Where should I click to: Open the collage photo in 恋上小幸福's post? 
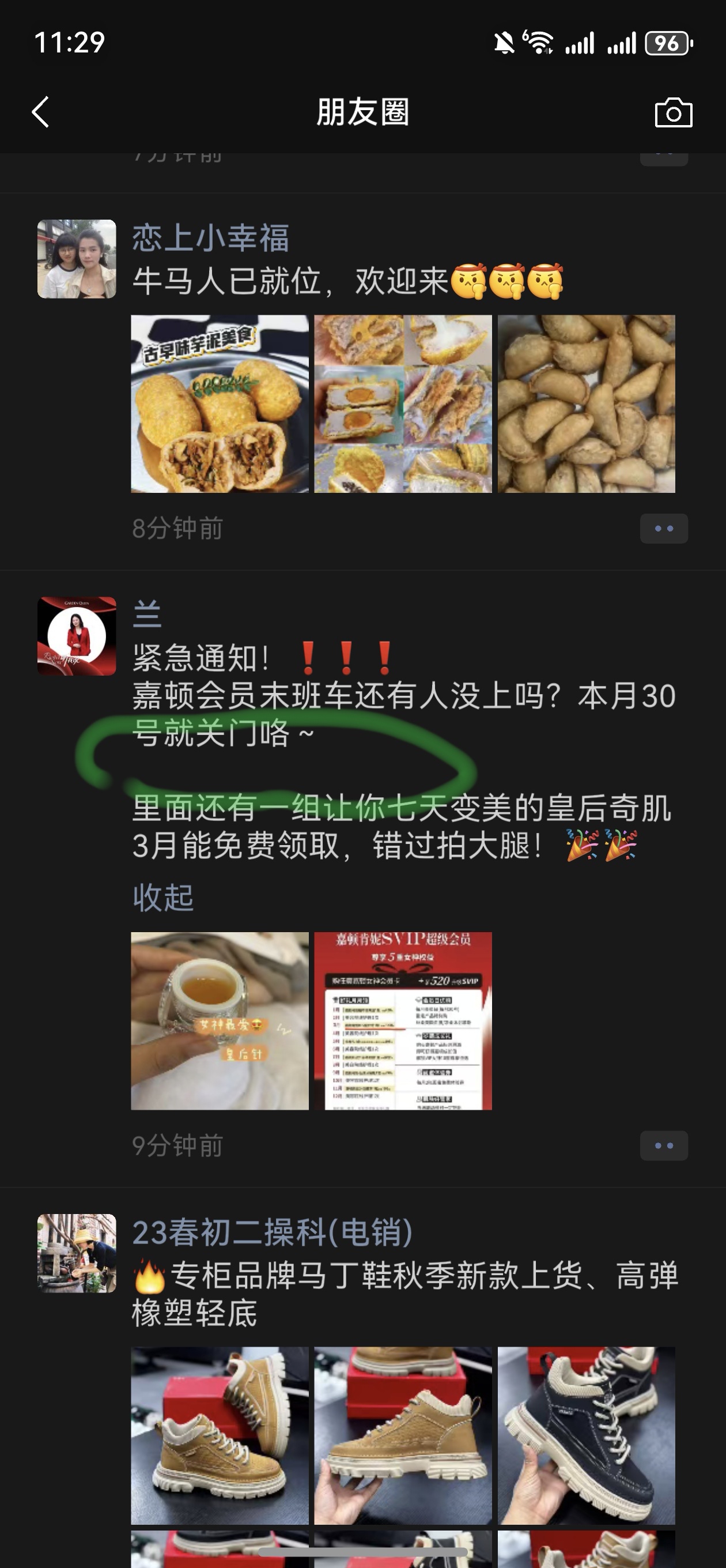pyautogui.click(x=403, y=404)
